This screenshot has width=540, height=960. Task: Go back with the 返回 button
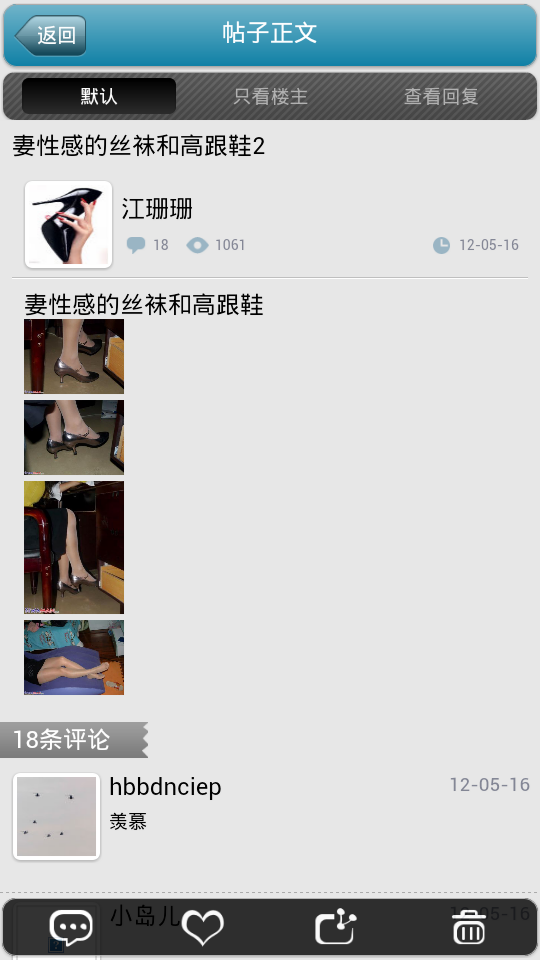(51, 36)
